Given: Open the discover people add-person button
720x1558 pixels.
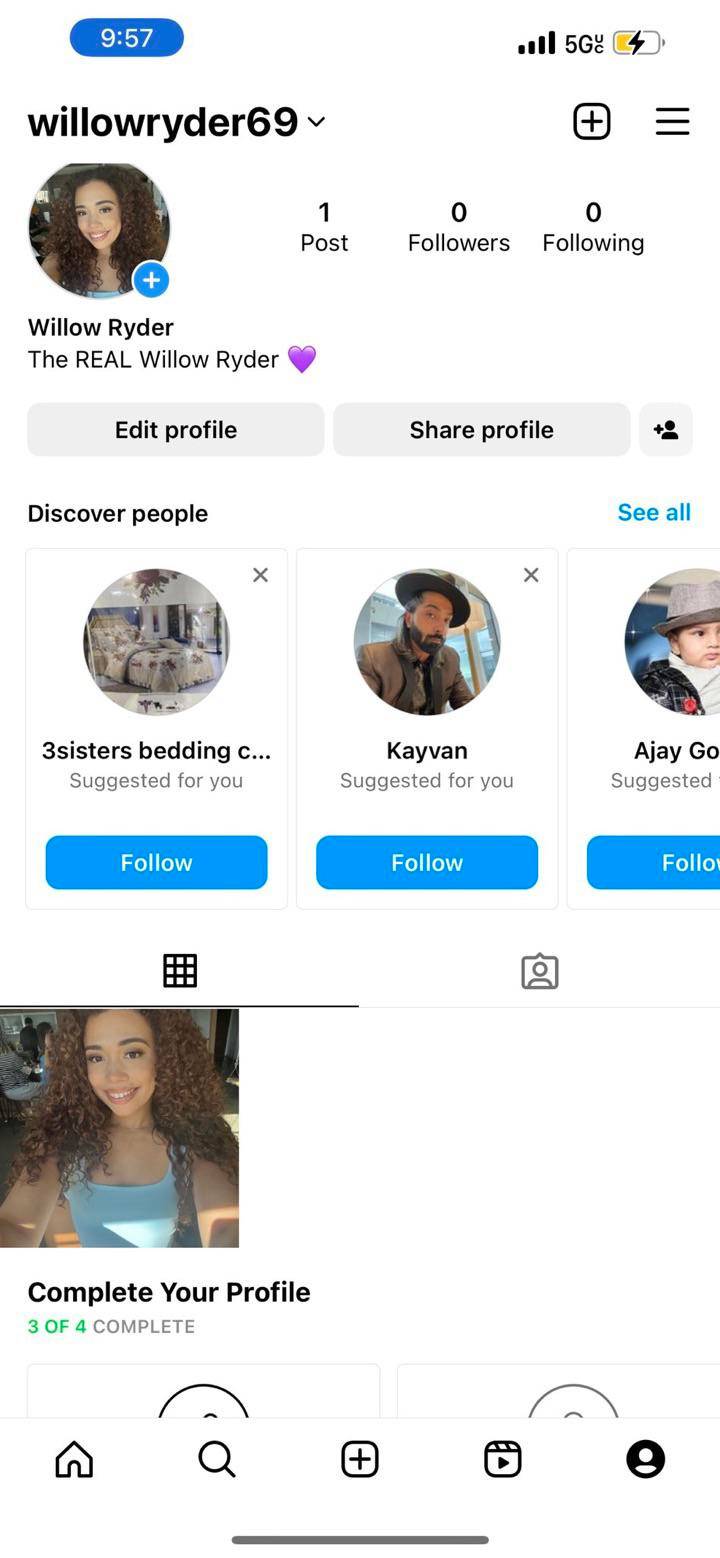Looking at the screenshot, I should (x=666, y=430).
